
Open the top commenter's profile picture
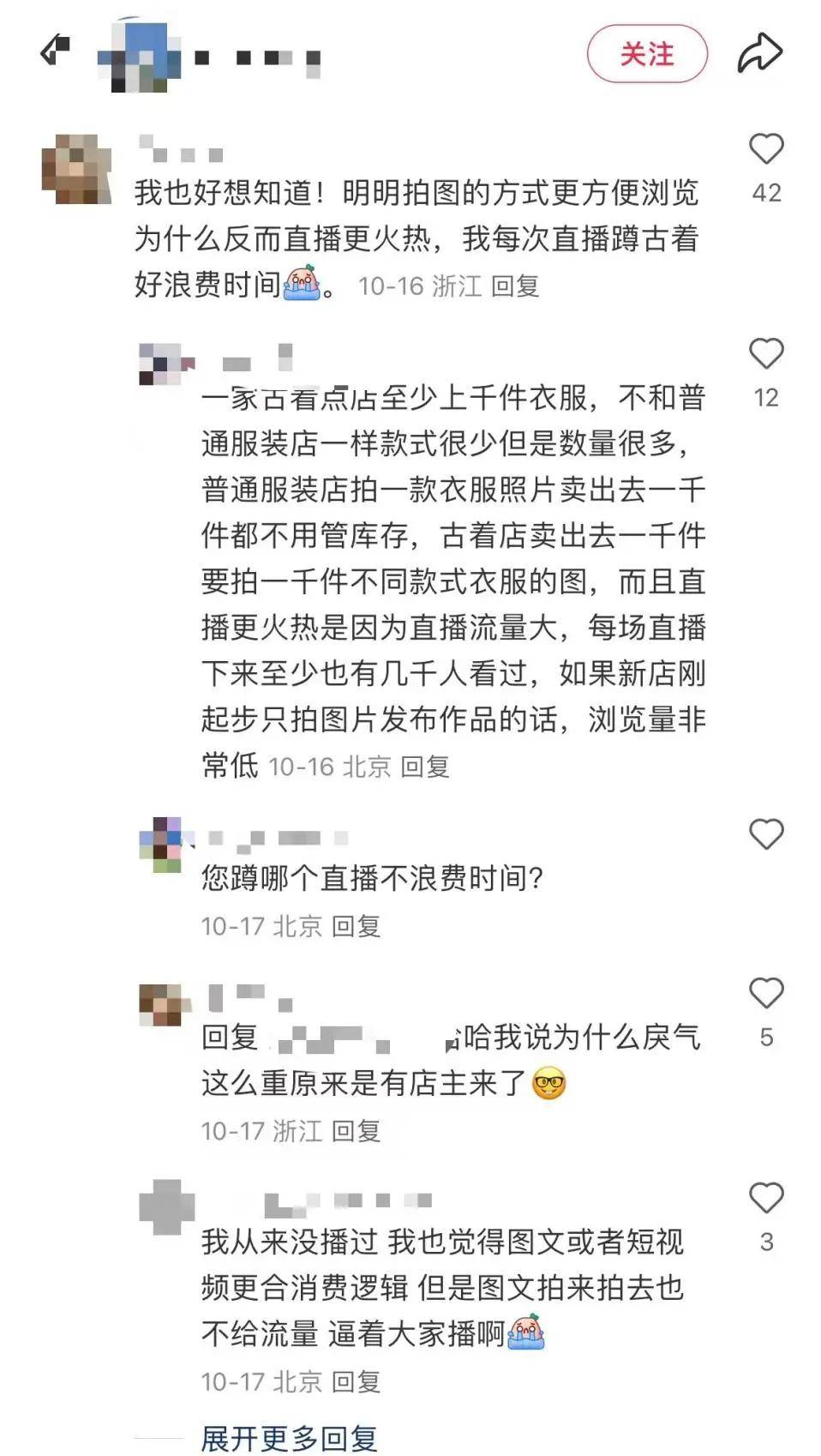click(76, 169)
